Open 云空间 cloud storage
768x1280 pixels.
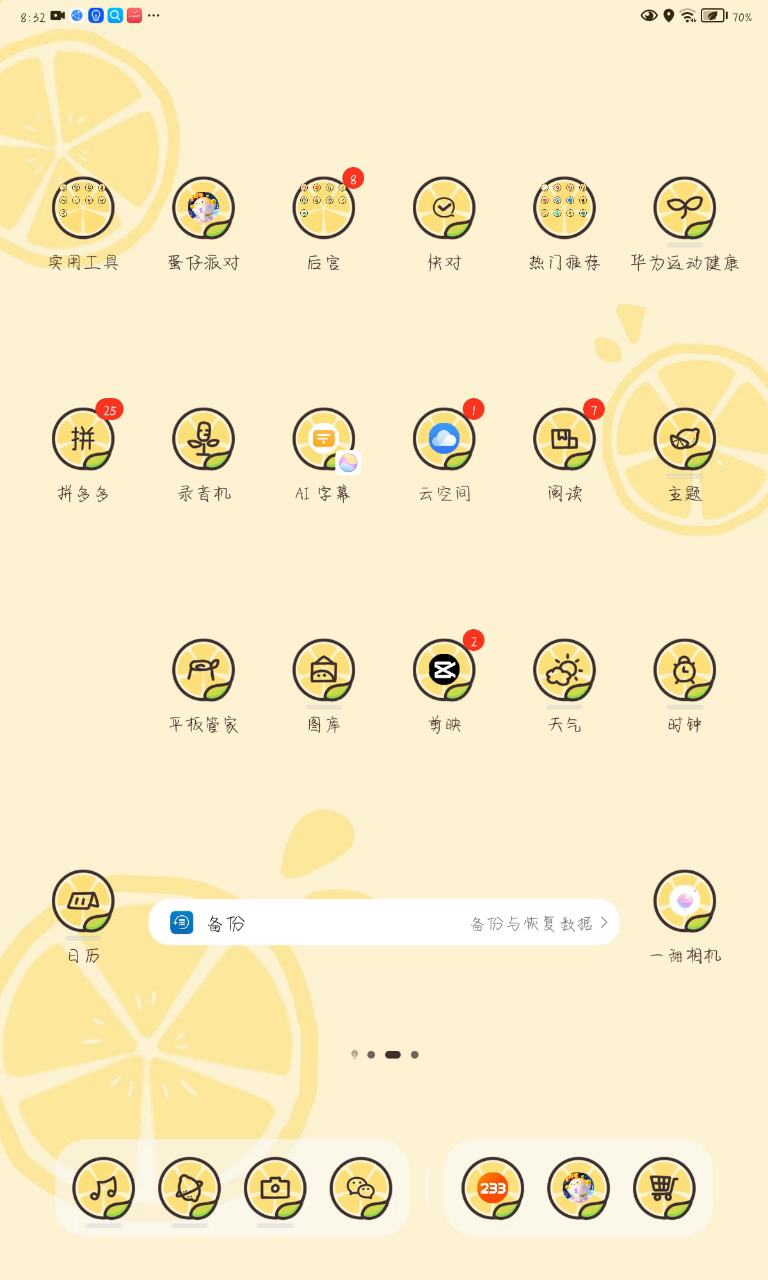444,440
